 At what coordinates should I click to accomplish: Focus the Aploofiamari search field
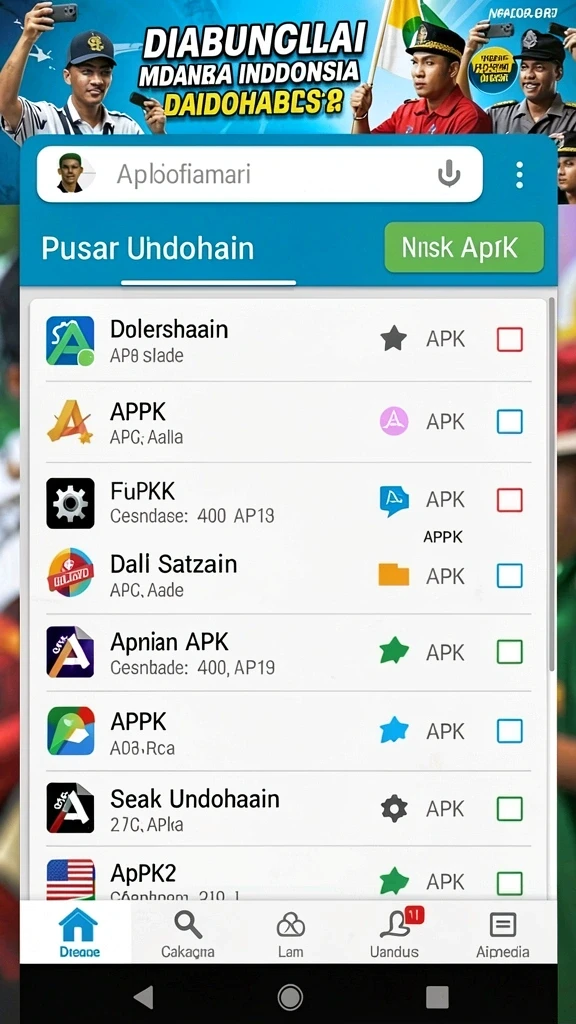pyautogui.click(x=259, y=174)
